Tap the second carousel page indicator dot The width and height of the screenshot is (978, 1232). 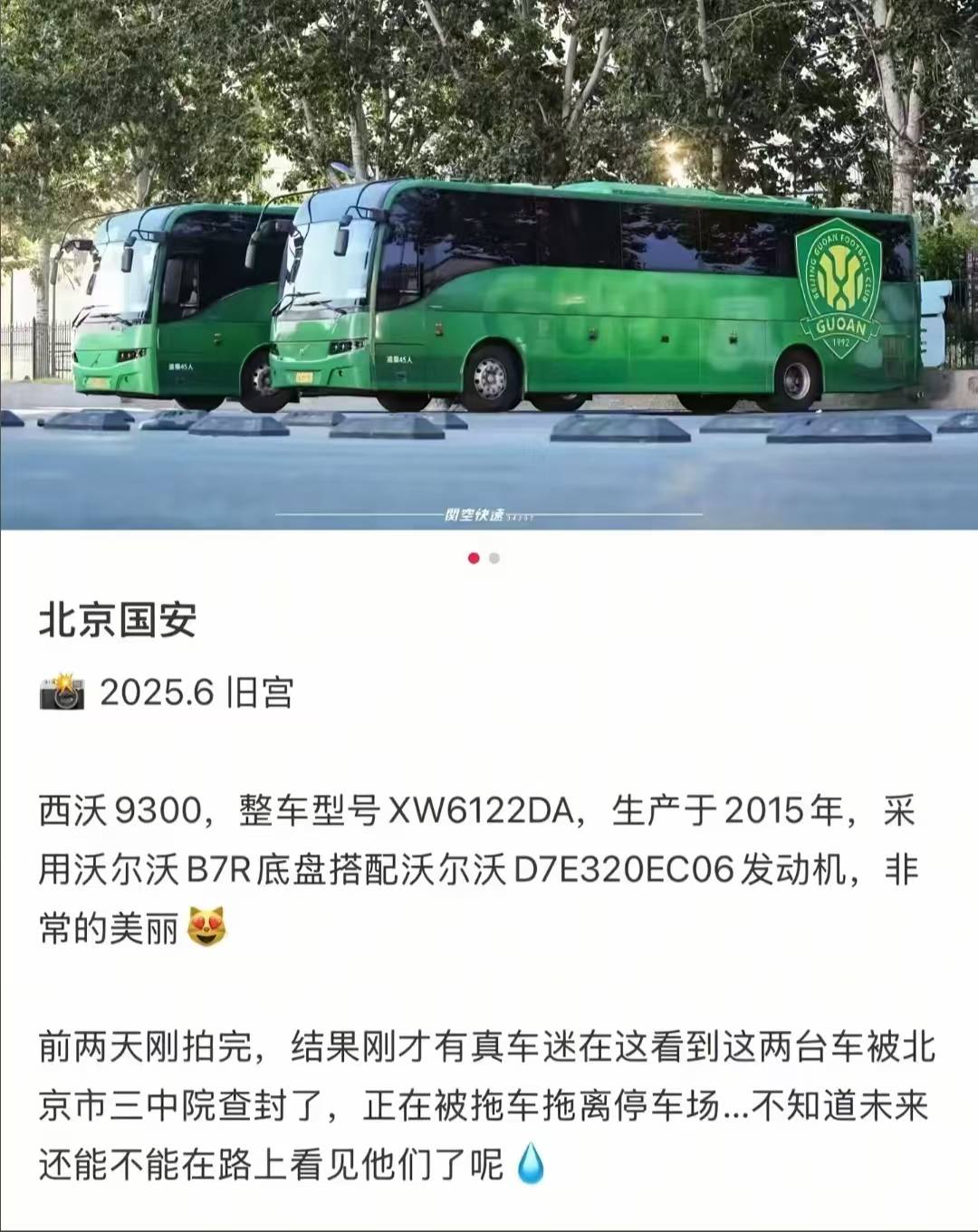(x=494, y=559)
